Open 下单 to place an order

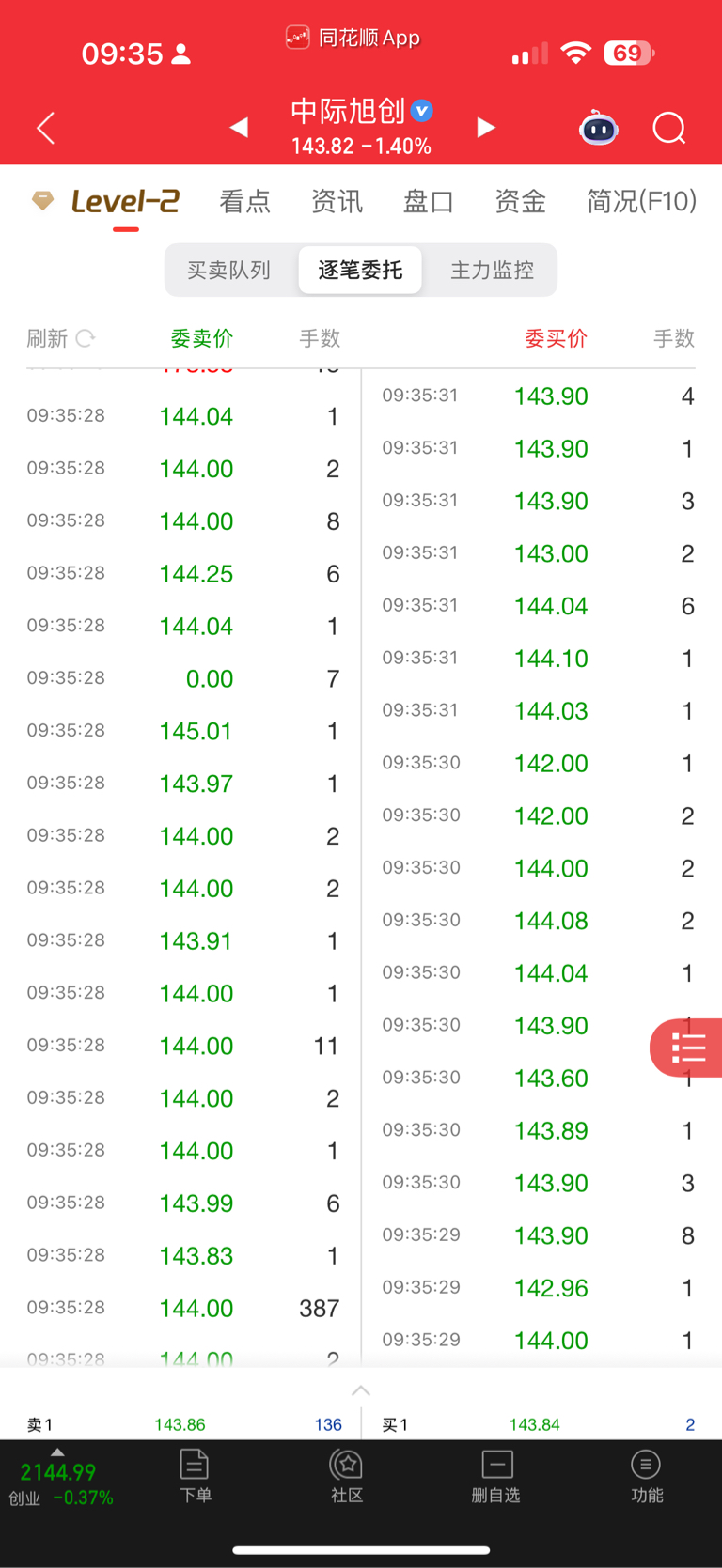tap(195, 1476)
